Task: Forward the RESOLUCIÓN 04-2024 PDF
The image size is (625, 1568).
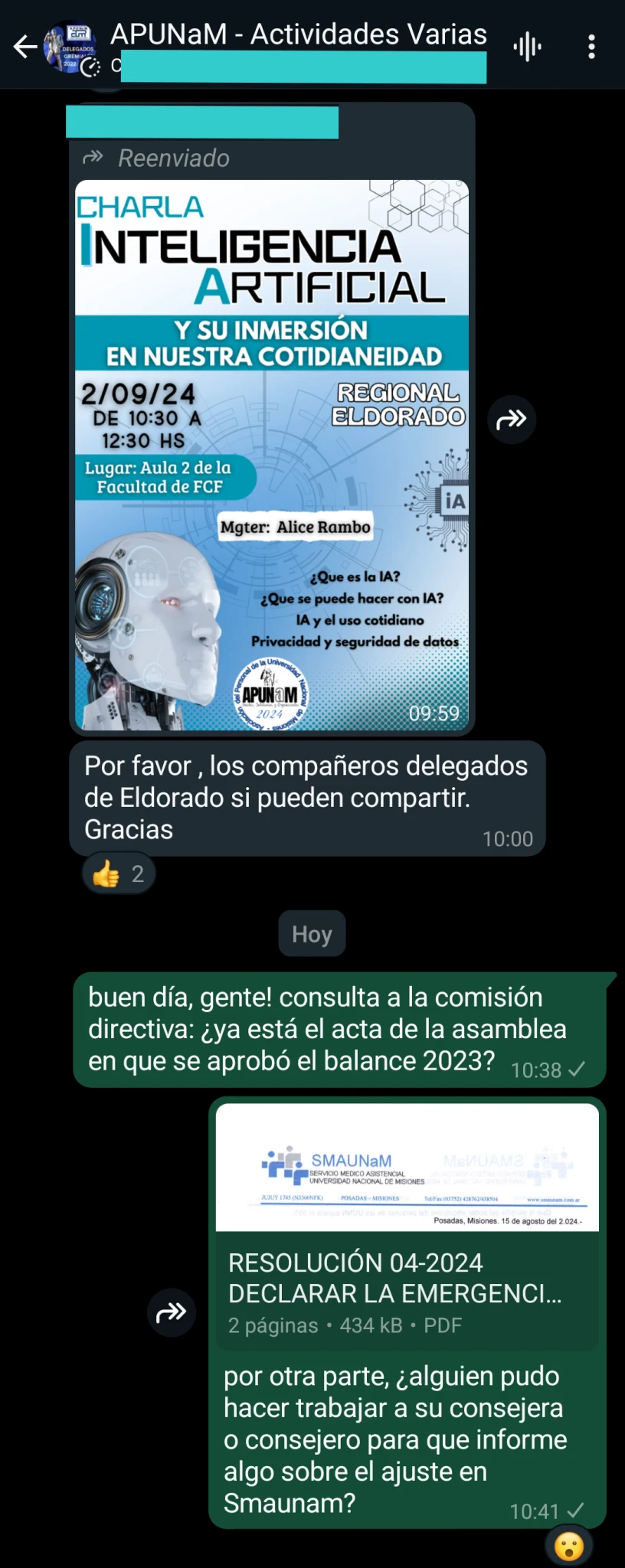Action: tap(171, 1313)
